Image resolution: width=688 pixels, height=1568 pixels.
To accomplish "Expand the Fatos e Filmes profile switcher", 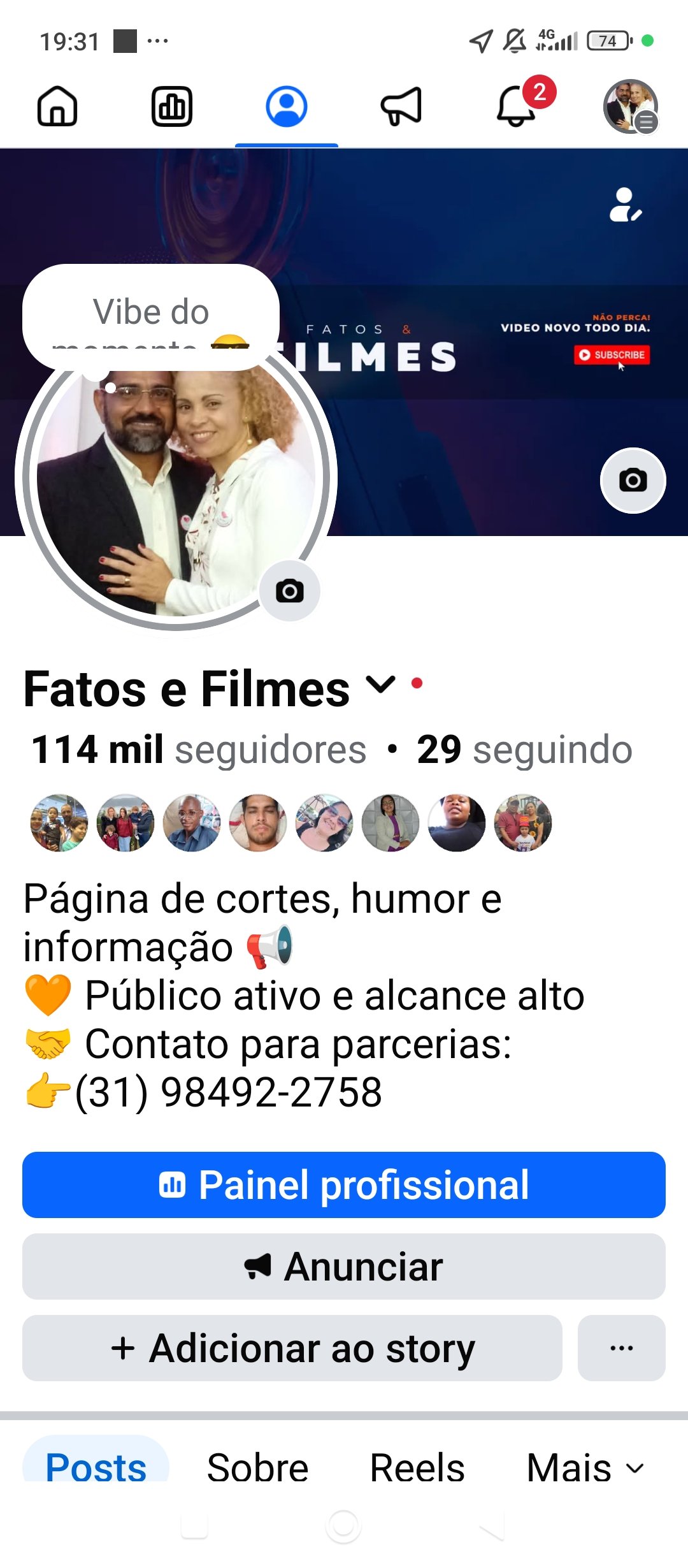I will tap(381, 686).
